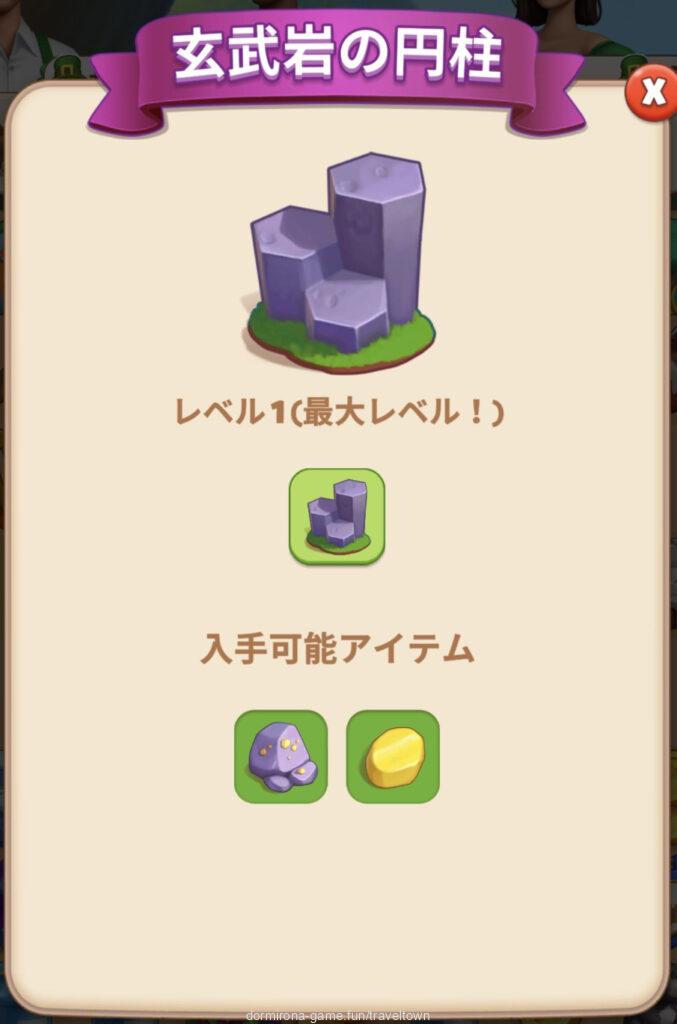Open the purple ore rock item
Screen dimensions: 677x1024
pyautogui.click(x=281, y=757)
